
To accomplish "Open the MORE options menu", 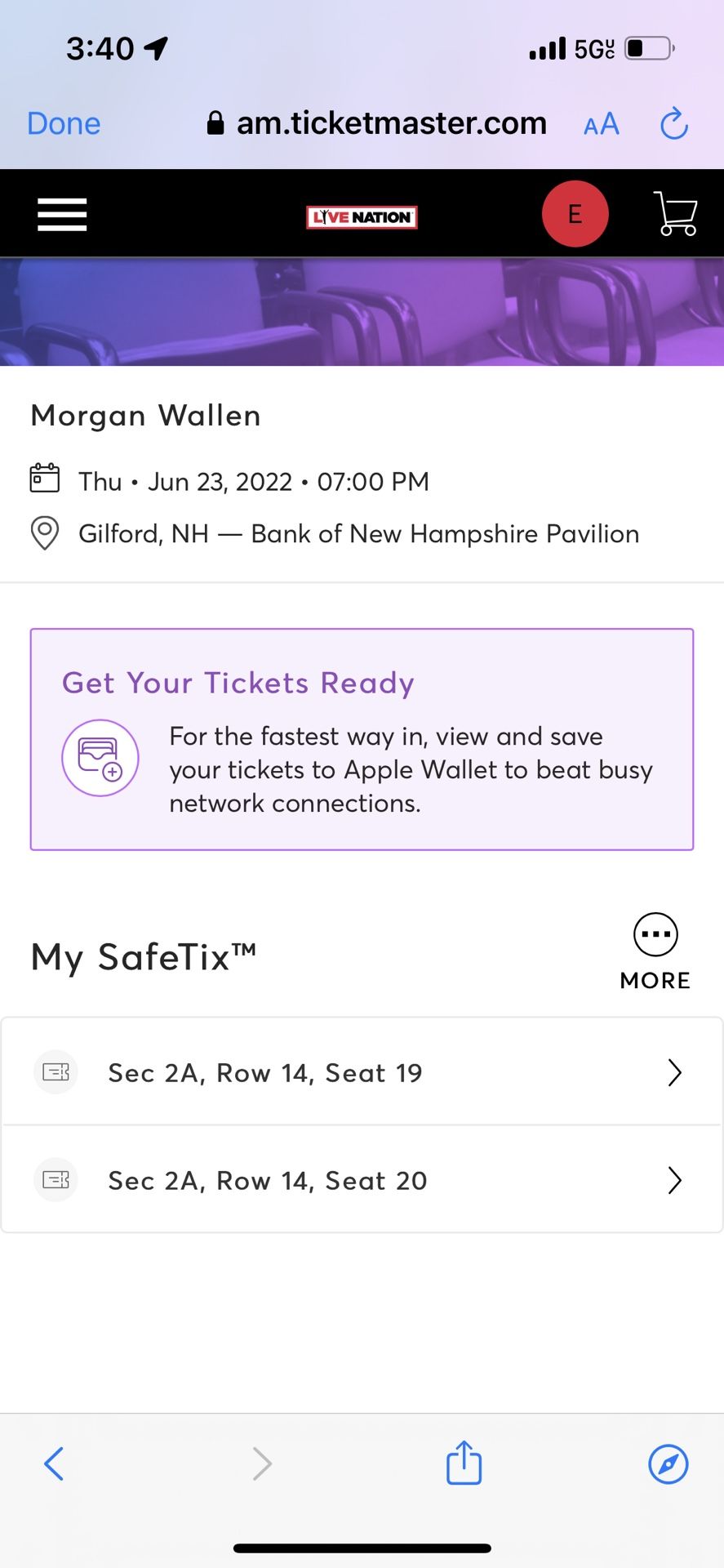I will point(654,935).
